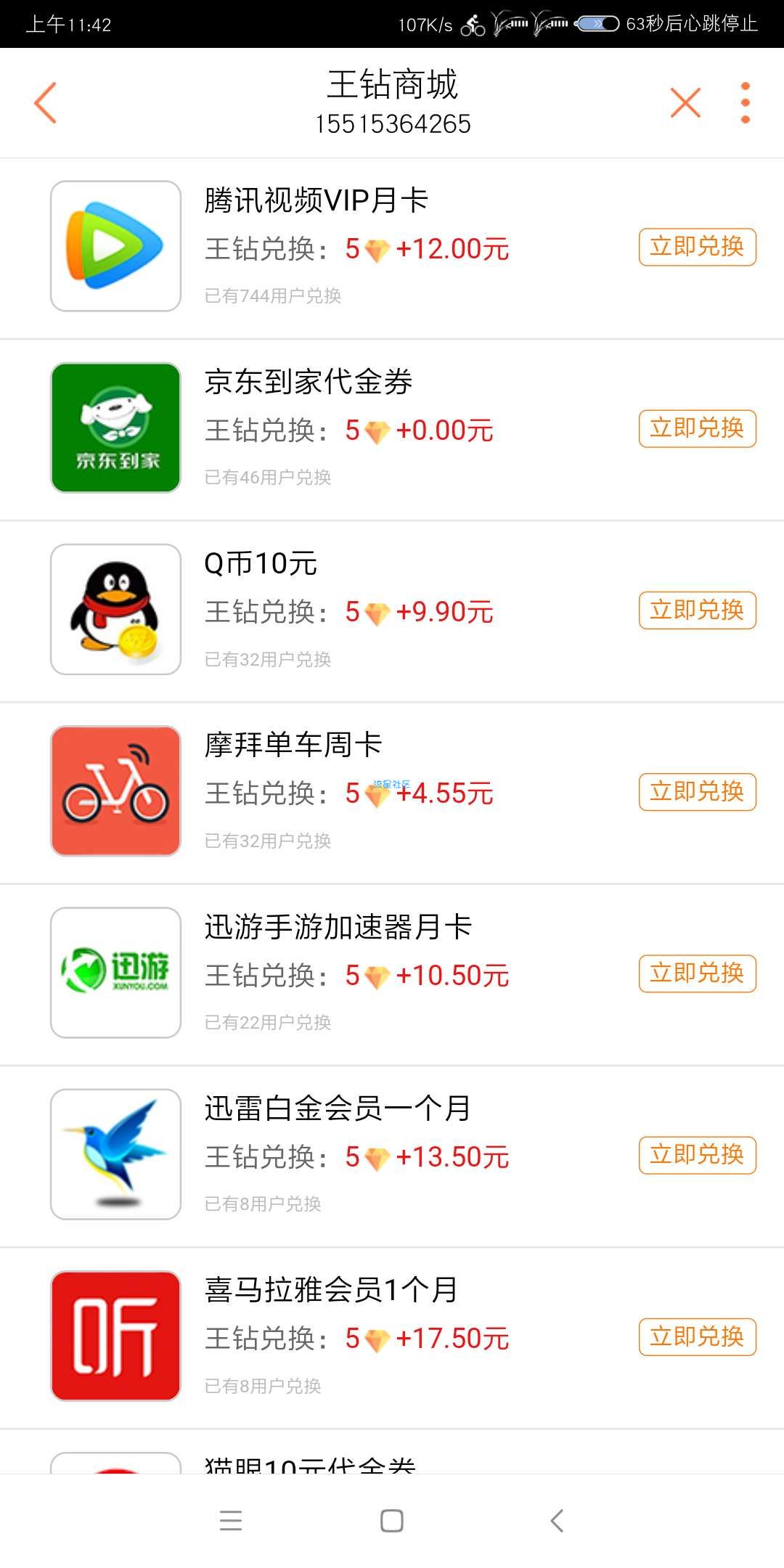Open the 腾讯视频 product thumbnail
Screen dimensions: 784x1568
click(115, 246)
